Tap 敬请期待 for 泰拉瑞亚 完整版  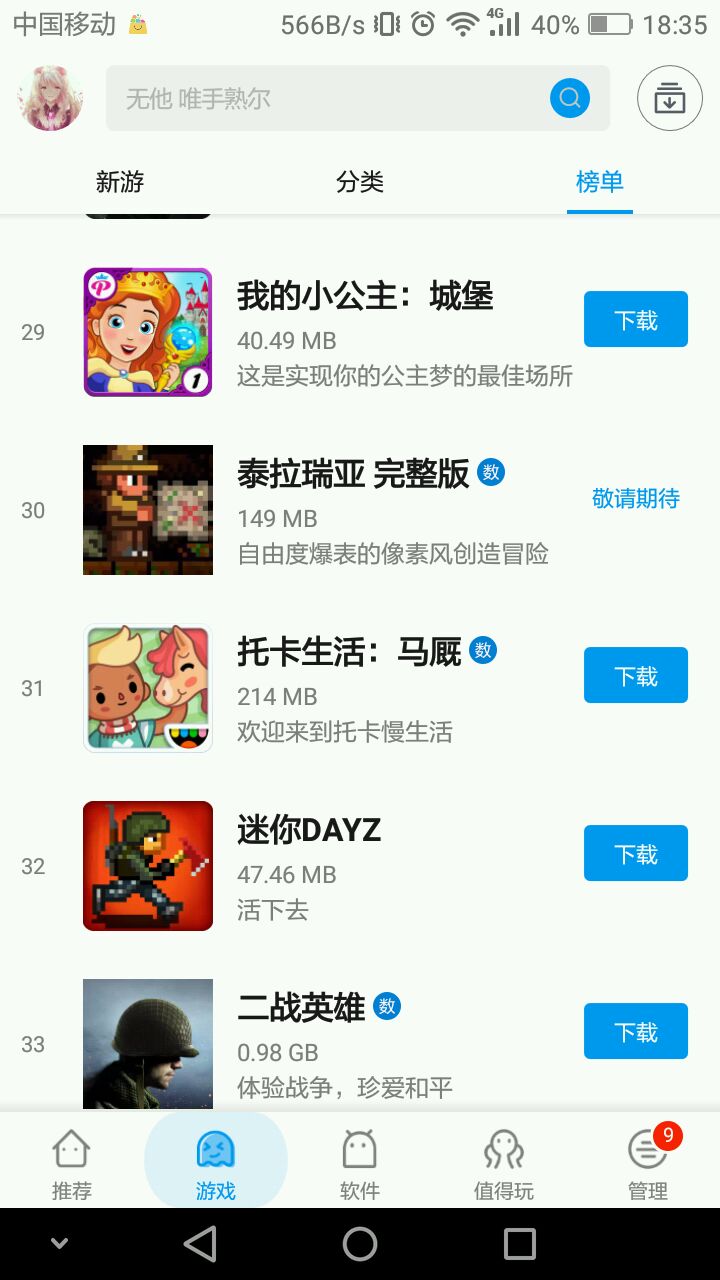point(635,498)
